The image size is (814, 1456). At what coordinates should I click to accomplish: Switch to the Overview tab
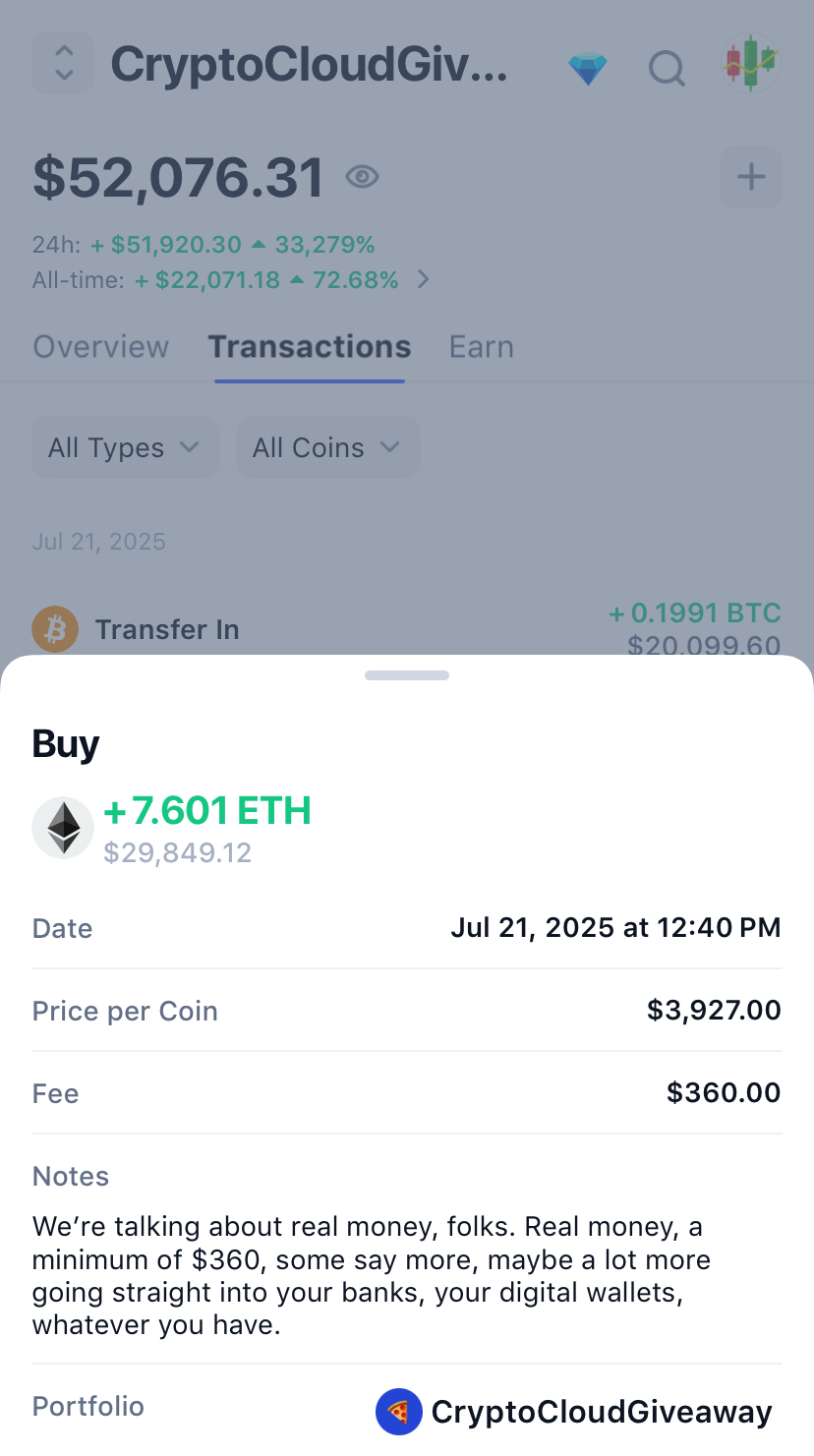tap(101, 347)
